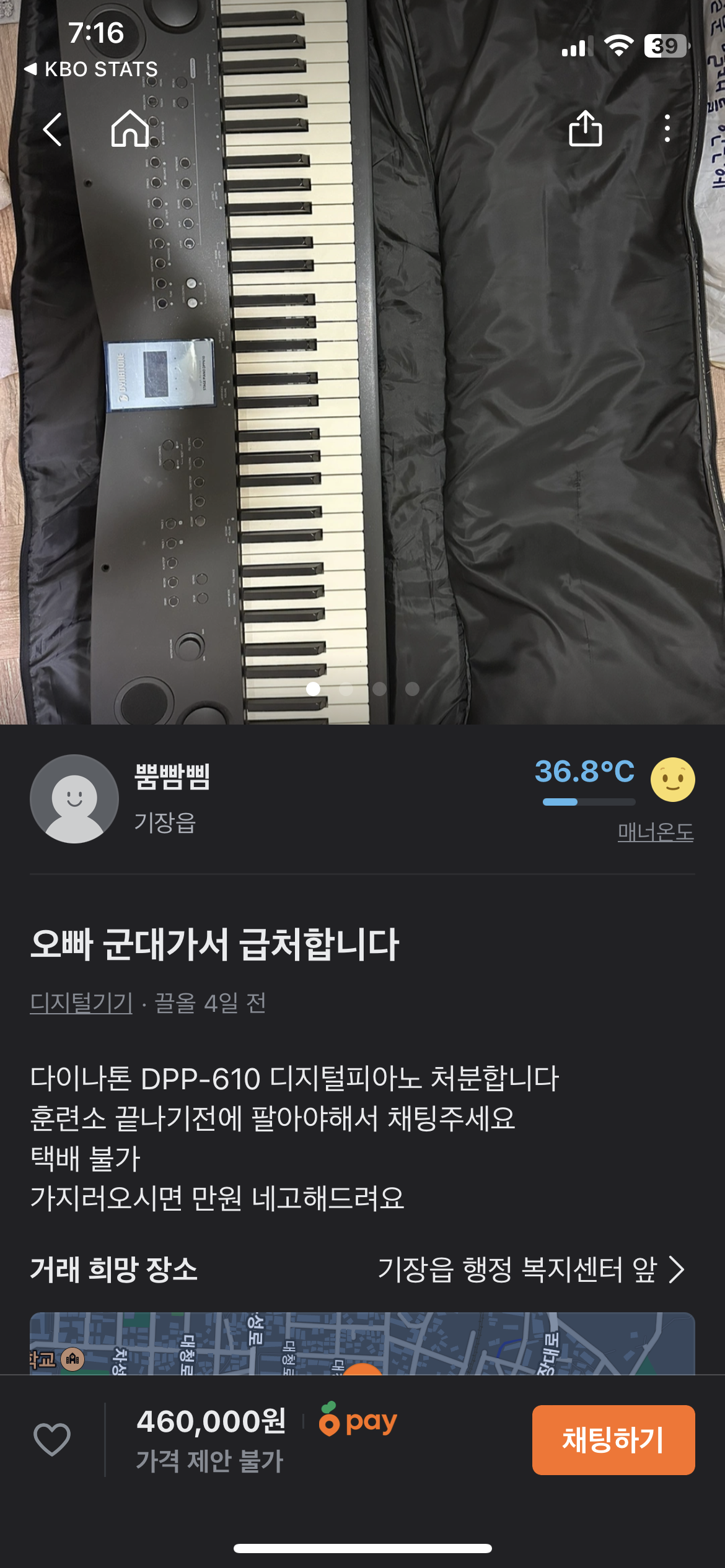725x1568 pixels.
Task: Tap 채팅하기 to chat with seller
Action: (x=613, y=1440)
